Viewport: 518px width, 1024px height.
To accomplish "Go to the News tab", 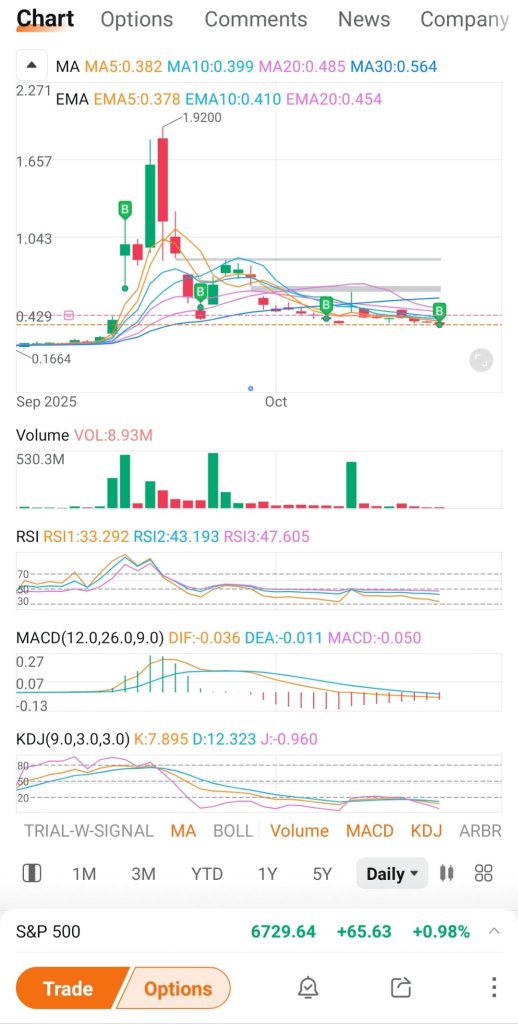I will coord(364,20).
